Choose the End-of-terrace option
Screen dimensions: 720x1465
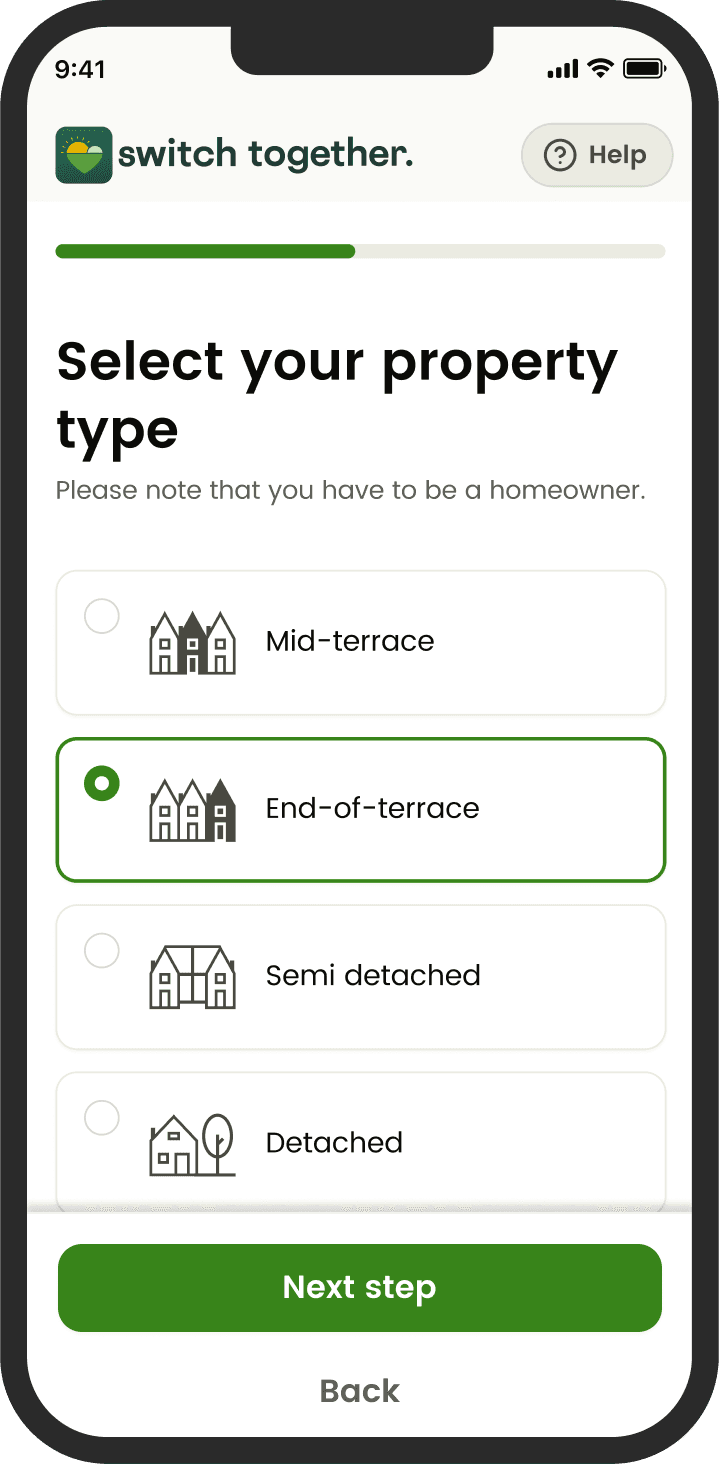360,810
